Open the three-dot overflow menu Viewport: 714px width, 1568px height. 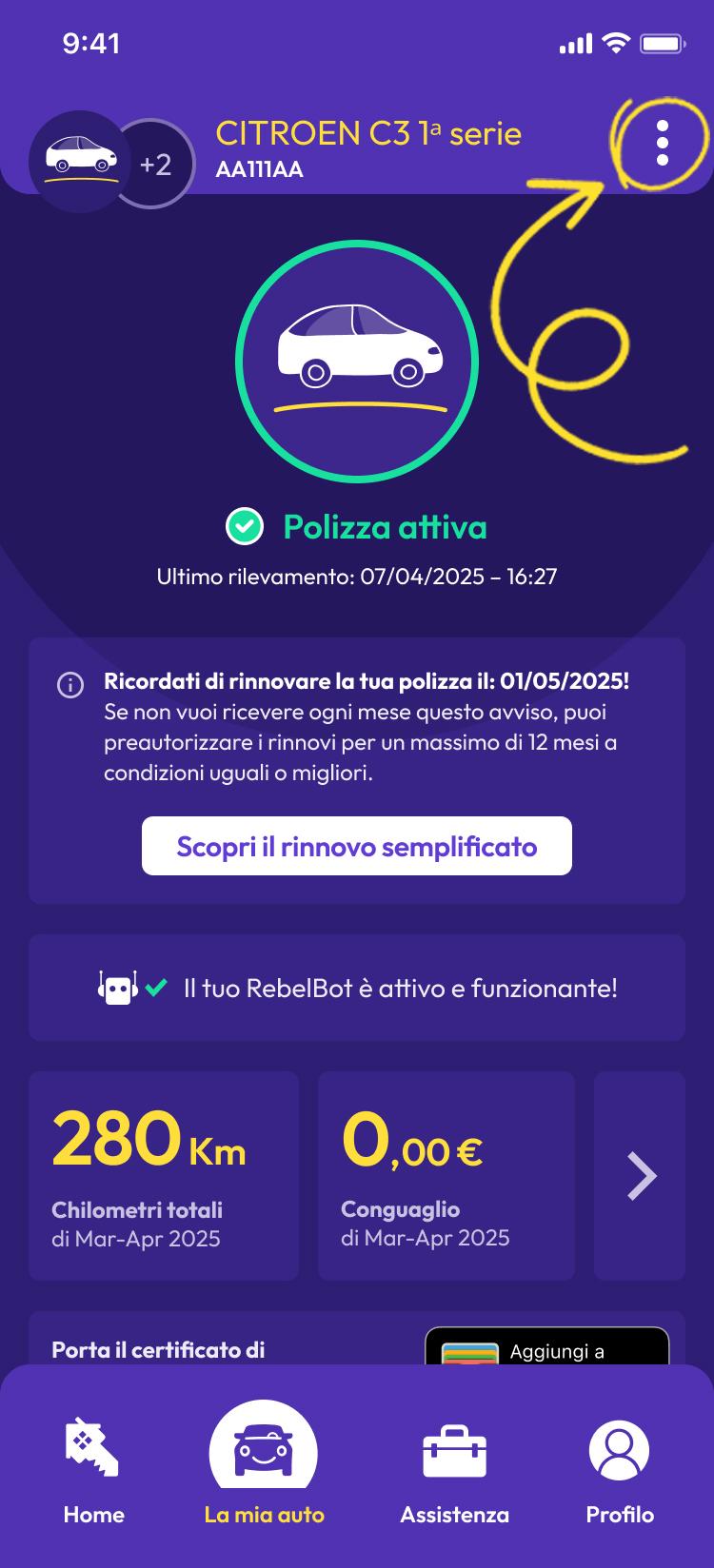click(663, 144)
